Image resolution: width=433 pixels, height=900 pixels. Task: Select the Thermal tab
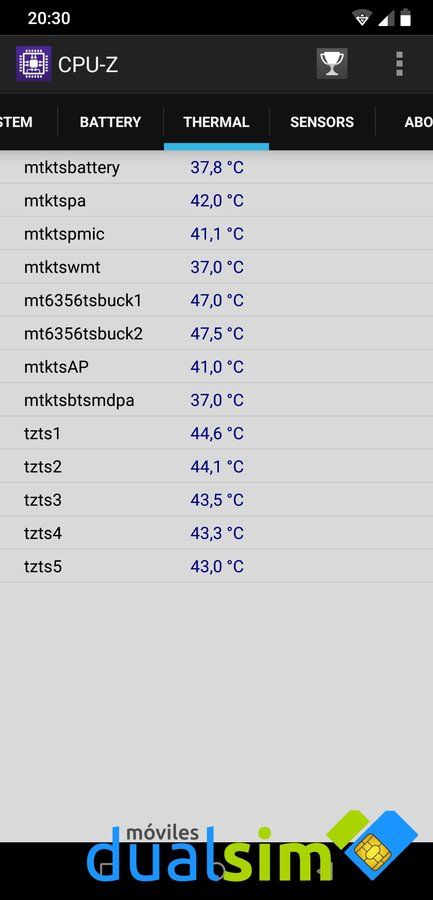pos(216,122)
